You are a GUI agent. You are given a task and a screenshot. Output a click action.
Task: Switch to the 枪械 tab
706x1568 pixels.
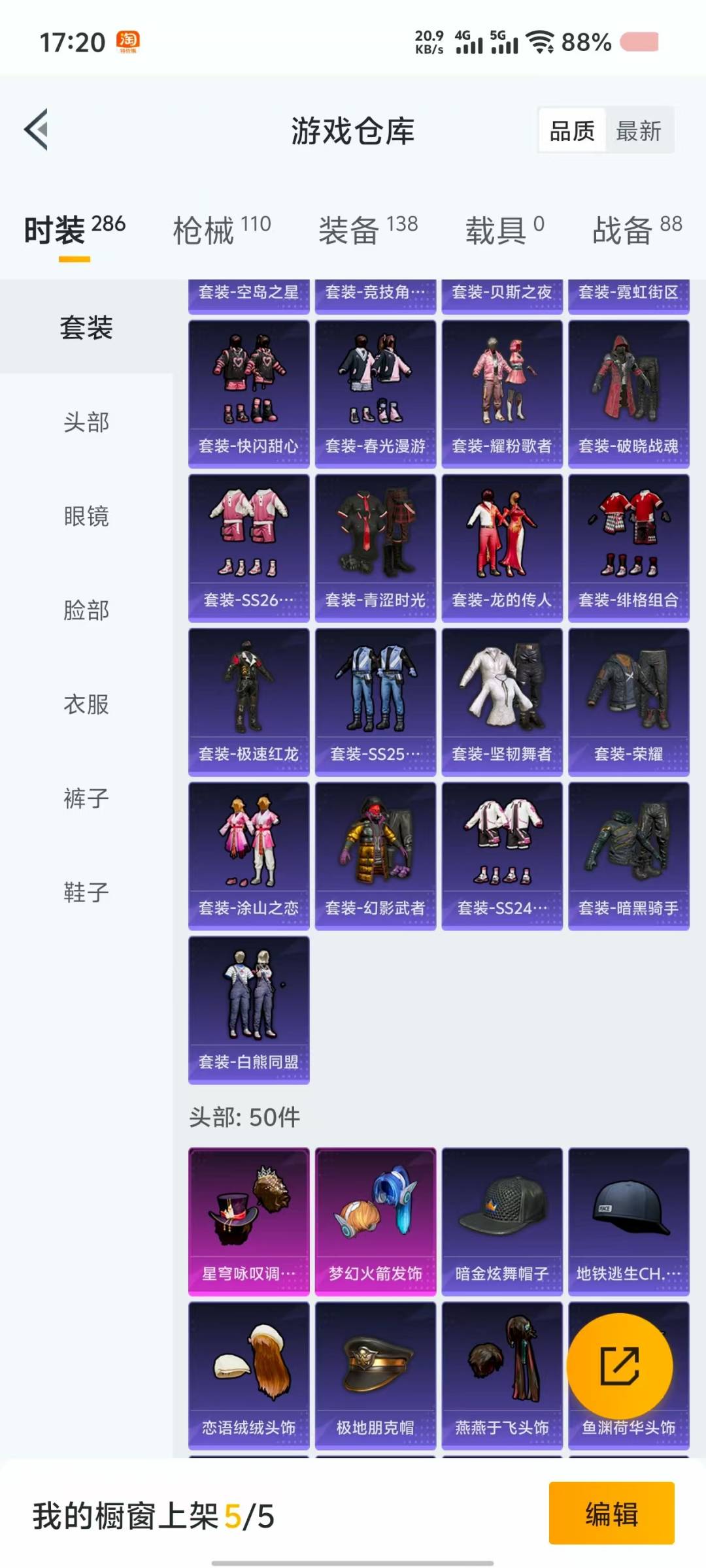222,230
